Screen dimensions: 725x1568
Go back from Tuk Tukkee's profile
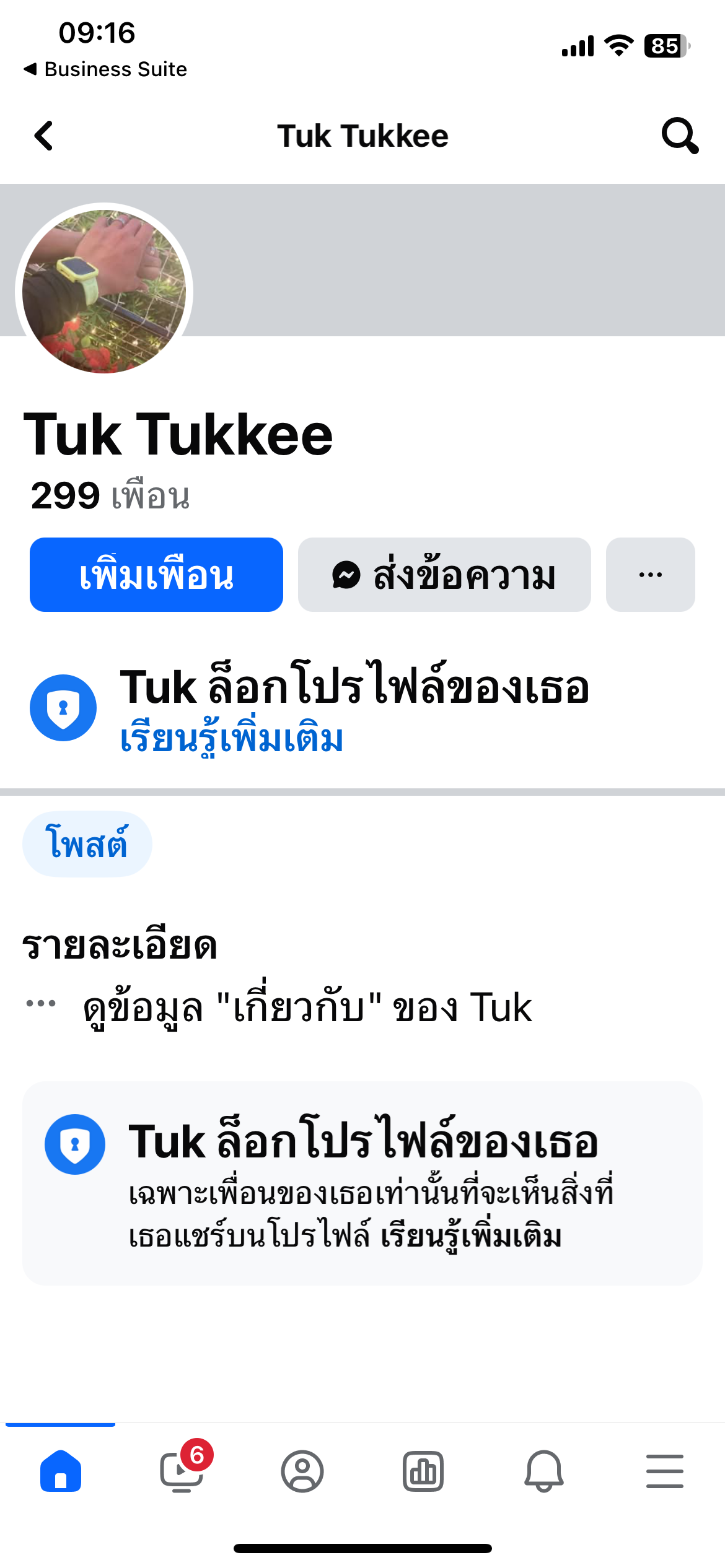tap(44, 136)
